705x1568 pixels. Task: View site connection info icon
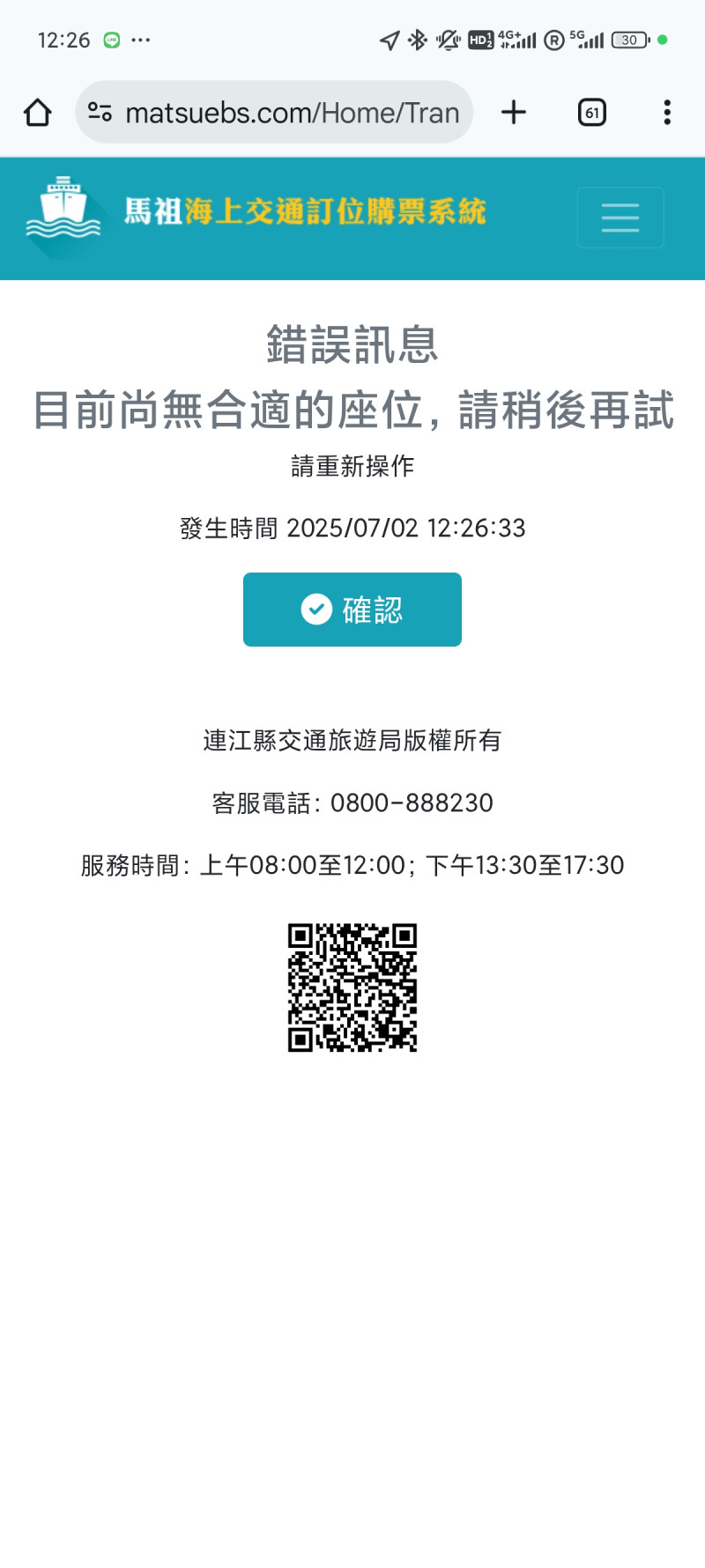point(100,113)
